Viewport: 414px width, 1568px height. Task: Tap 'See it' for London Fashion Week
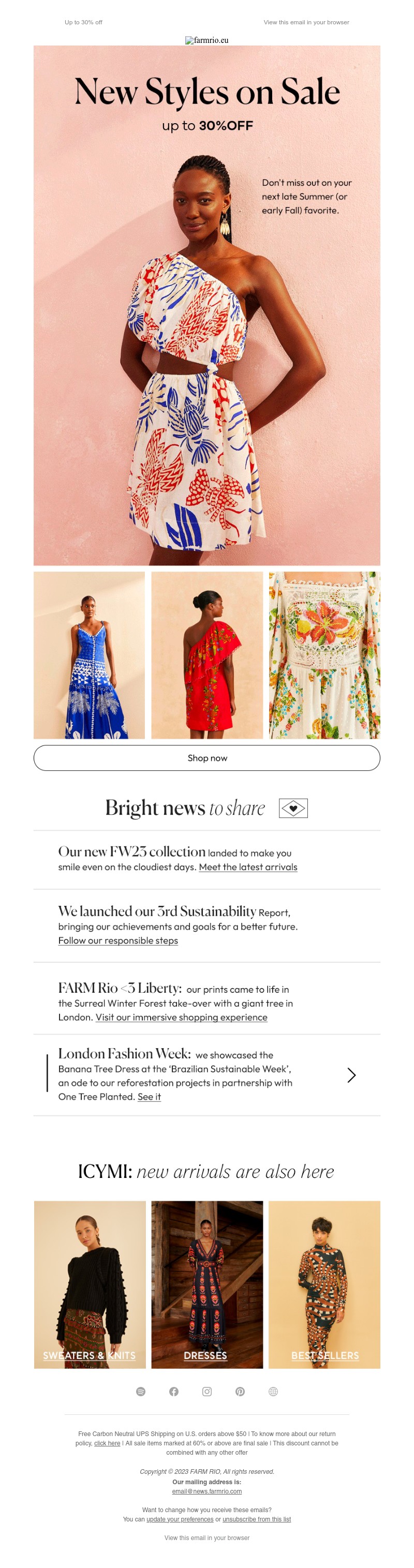[x=149, y=1096]
